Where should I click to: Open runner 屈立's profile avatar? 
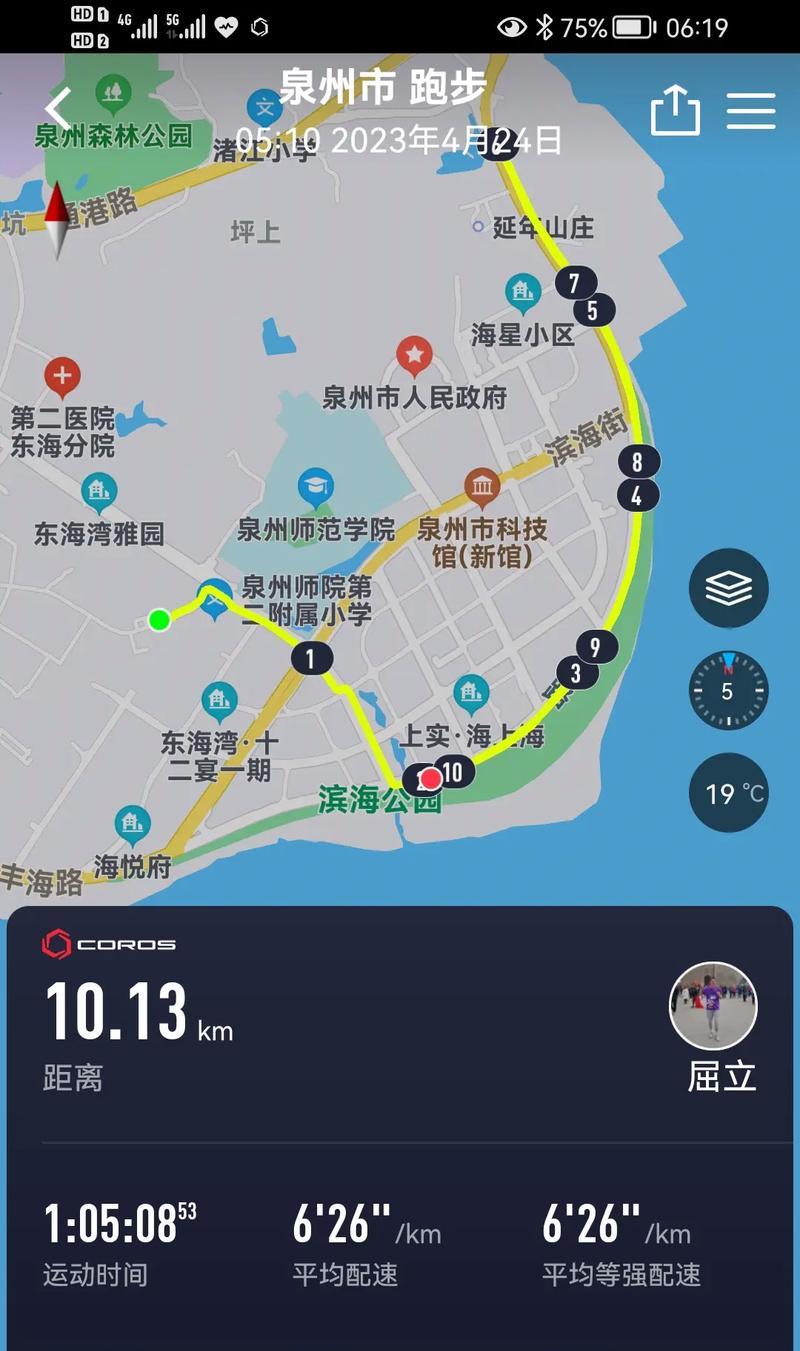713,1006
